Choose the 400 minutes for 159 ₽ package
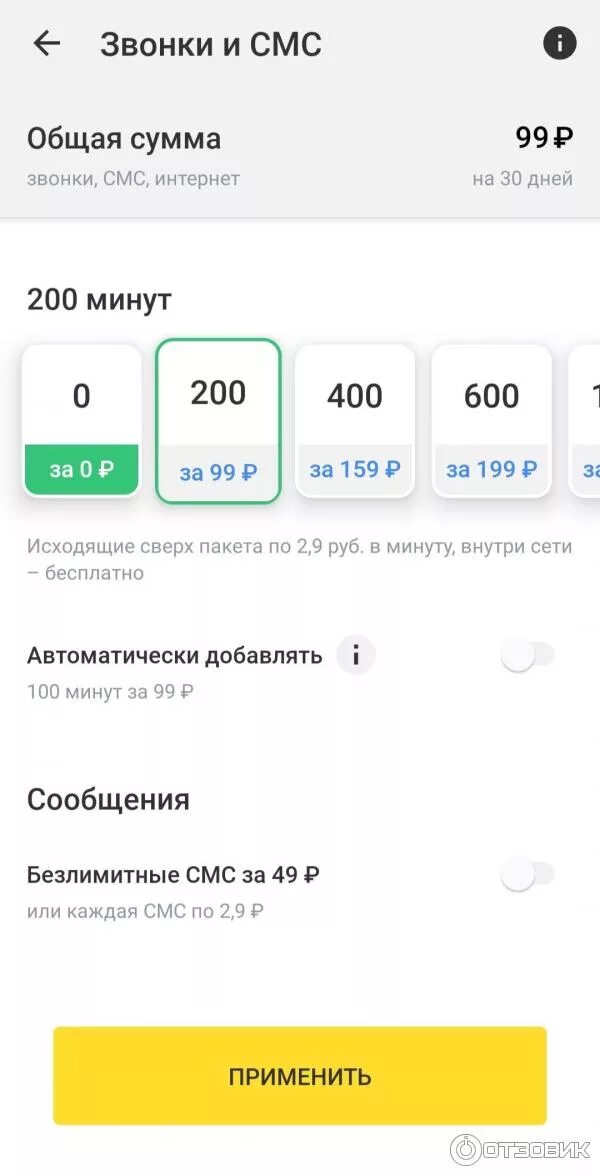Viewport: 600px width, 1176px height. pyautogui.click(x=355, y=420)
